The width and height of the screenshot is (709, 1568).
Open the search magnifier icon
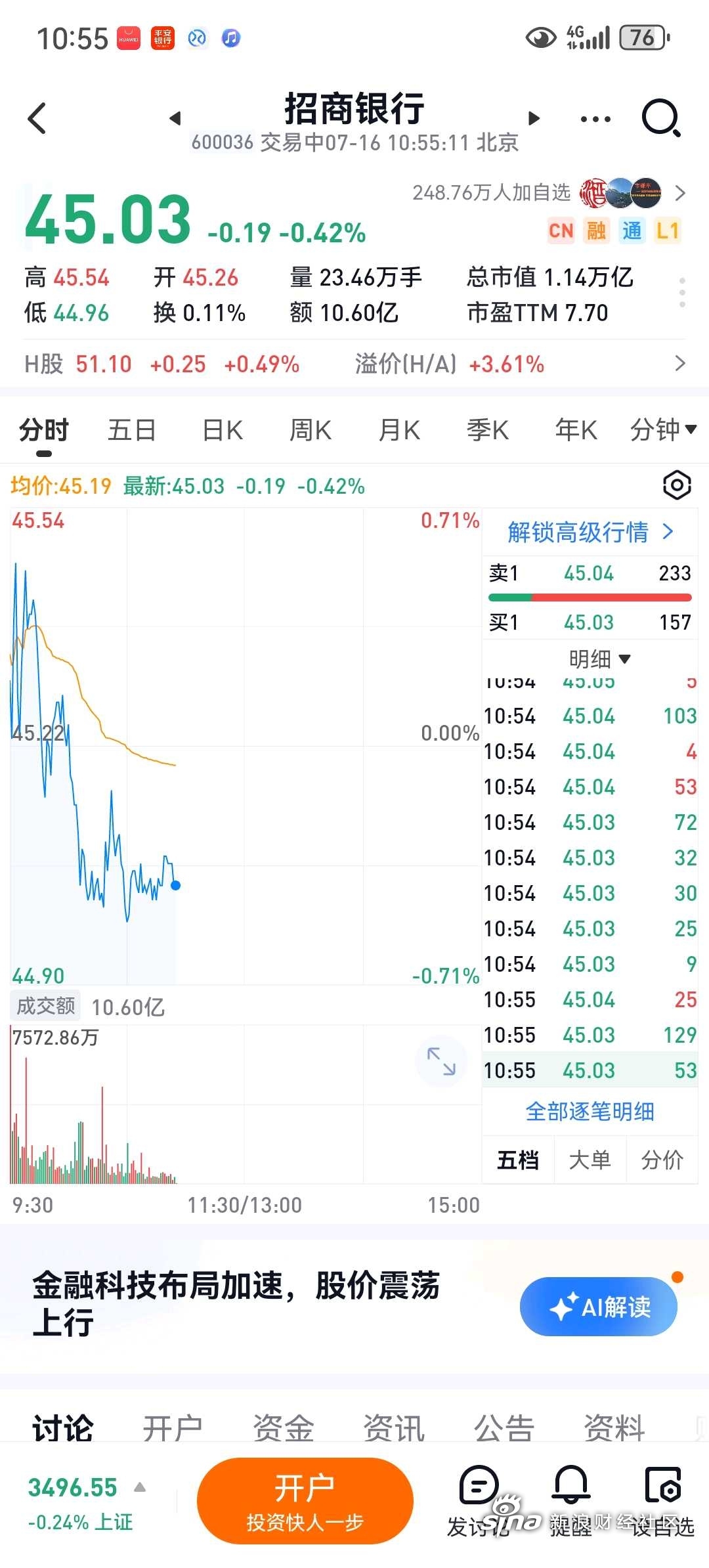(x=661, y=118)
